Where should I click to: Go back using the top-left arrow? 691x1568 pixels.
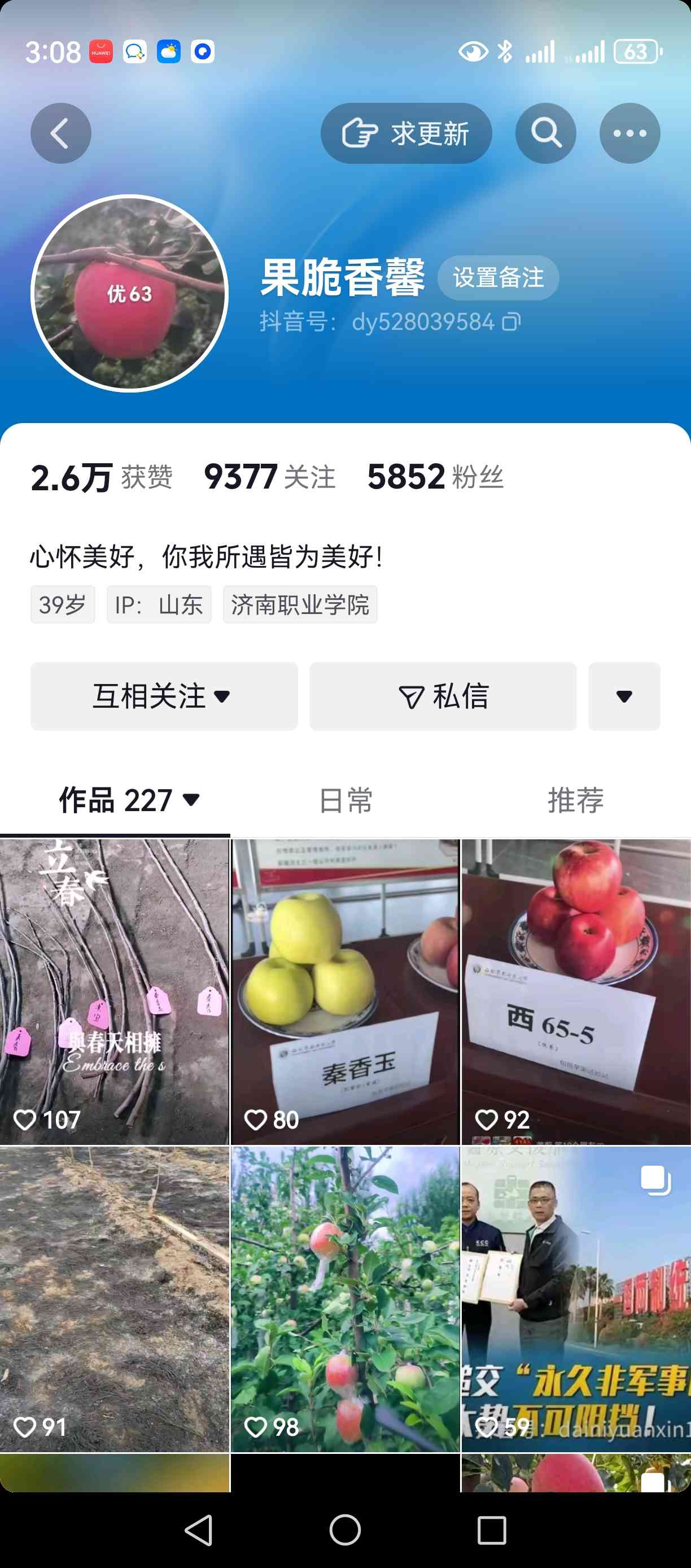pyautogui.click(x=61, y=133)
